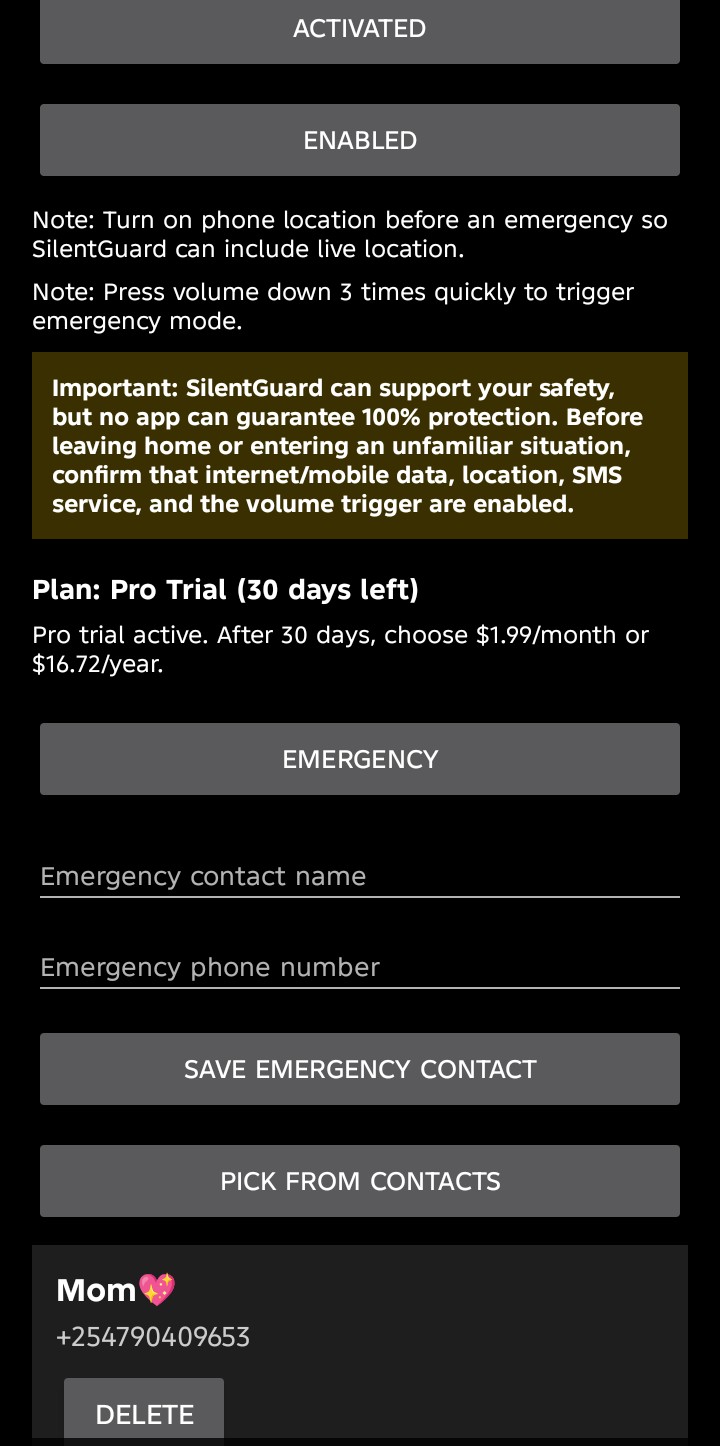Tap the ACTIVATED button

click(x=360, y=30)
